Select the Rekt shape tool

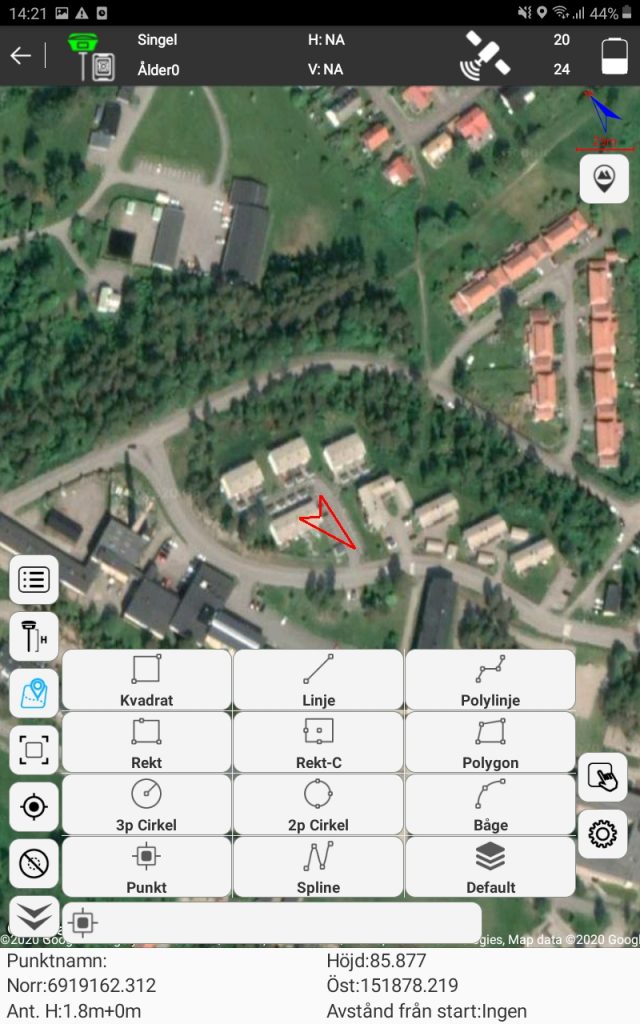coord(146,743)
